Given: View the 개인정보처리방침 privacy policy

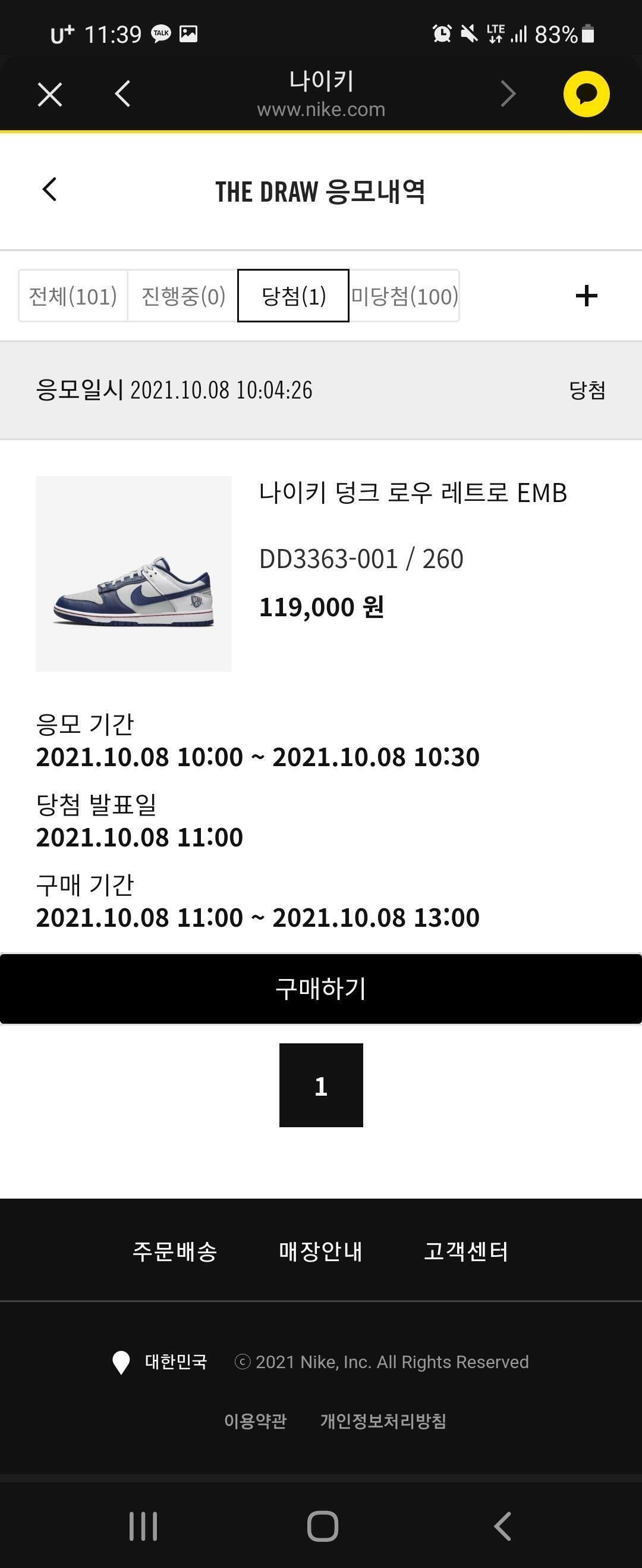Looking at the screenshot, I should (x=383, y=1420).
